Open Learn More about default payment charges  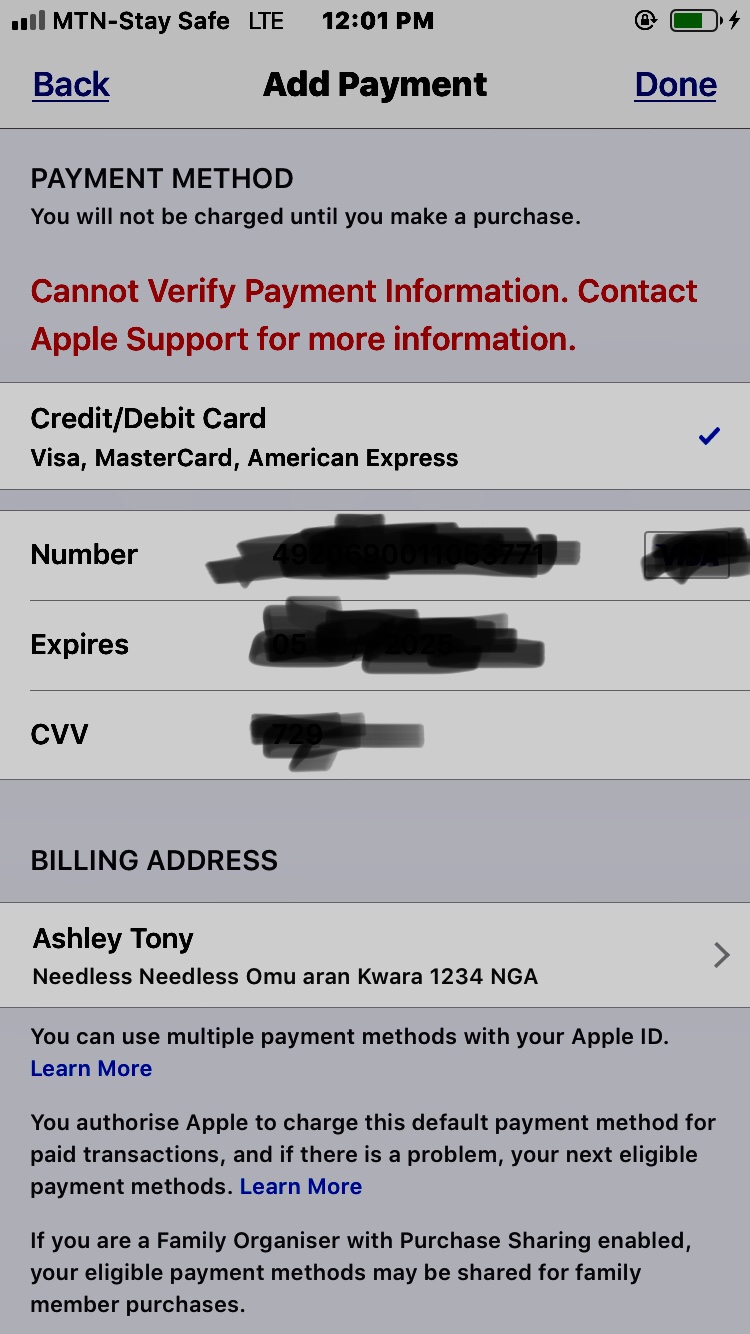301,1186
